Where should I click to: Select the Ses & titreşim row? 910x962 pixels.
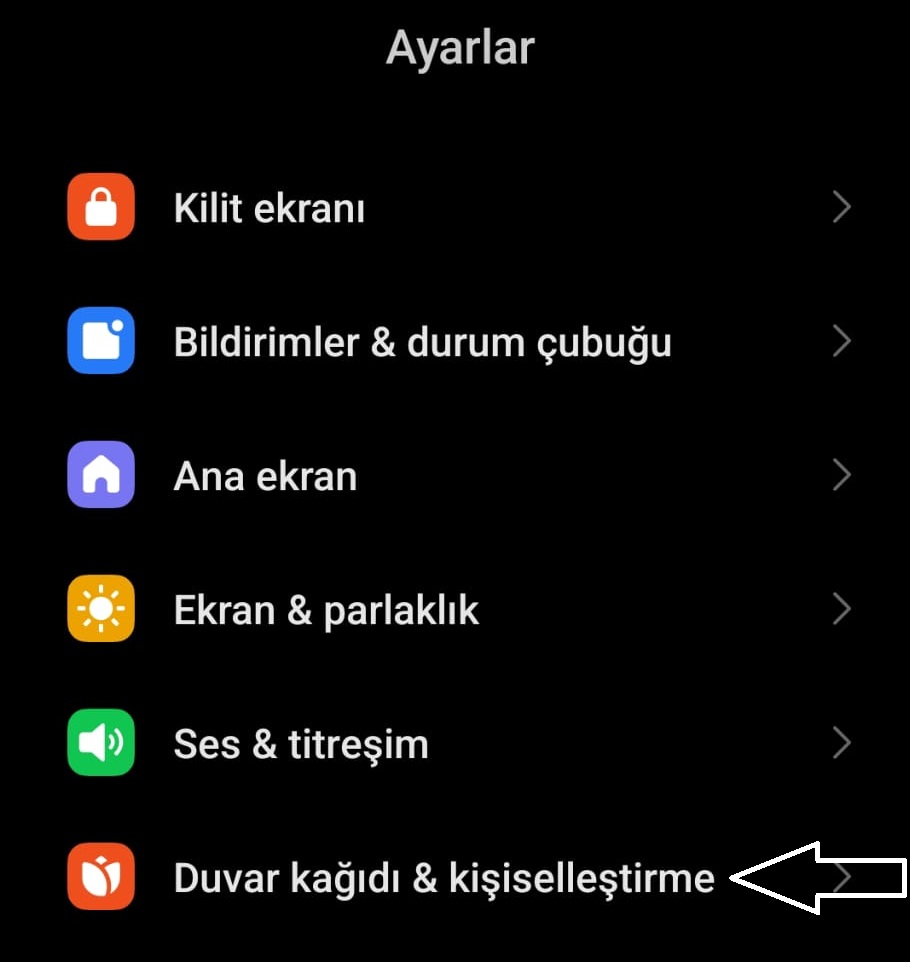[300, 743]
